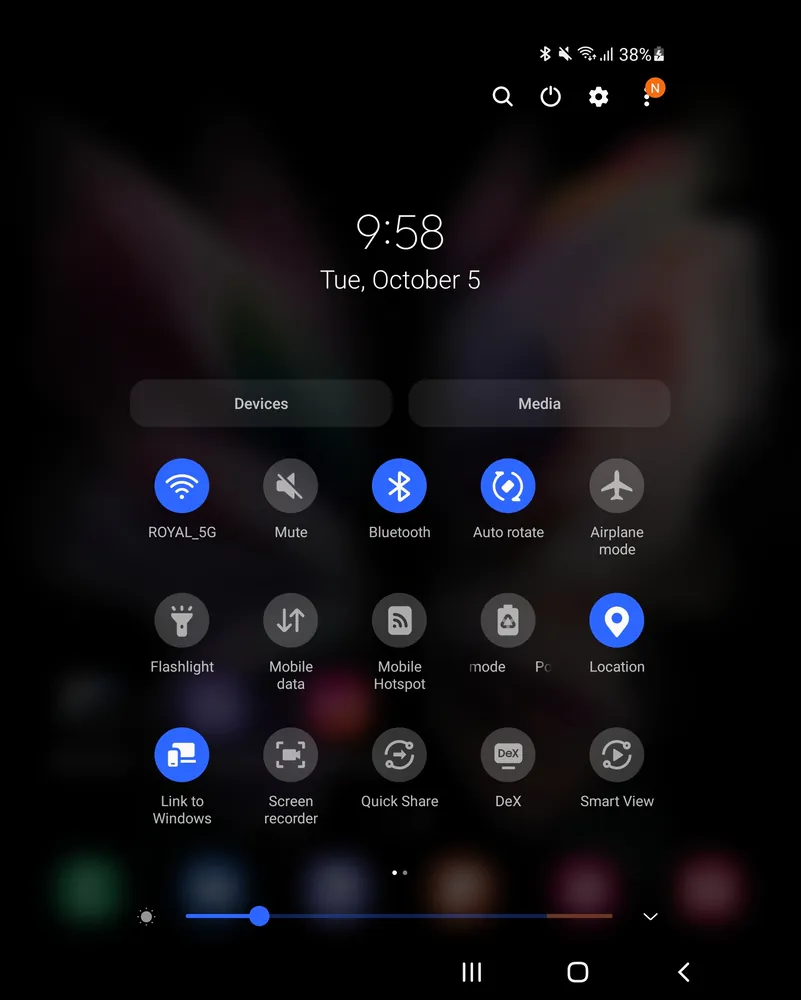
Task: Go back using the navigation bar
Action: click(684, 972)
